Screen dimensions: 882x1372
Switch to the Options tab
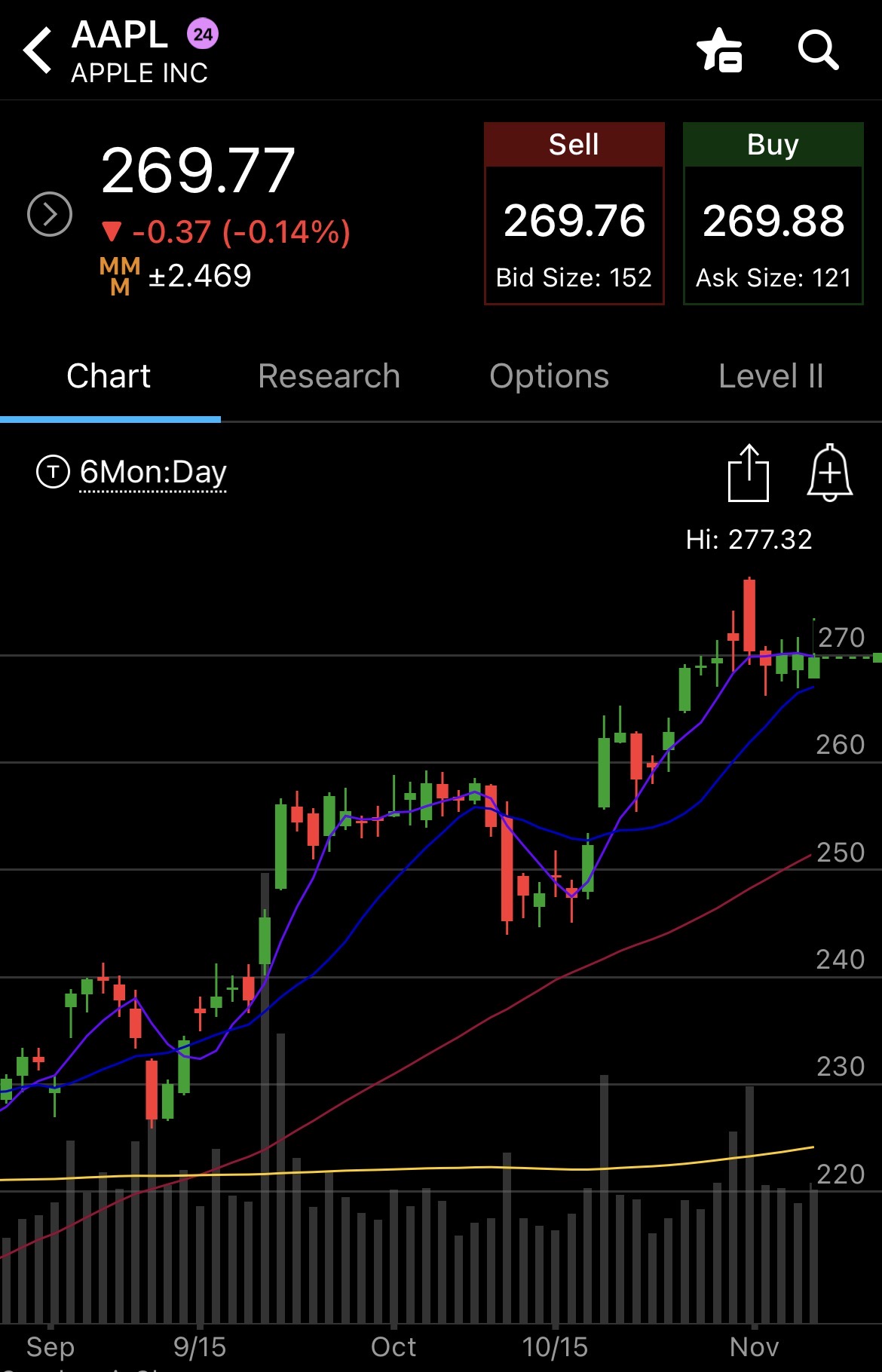click(549, 376)
